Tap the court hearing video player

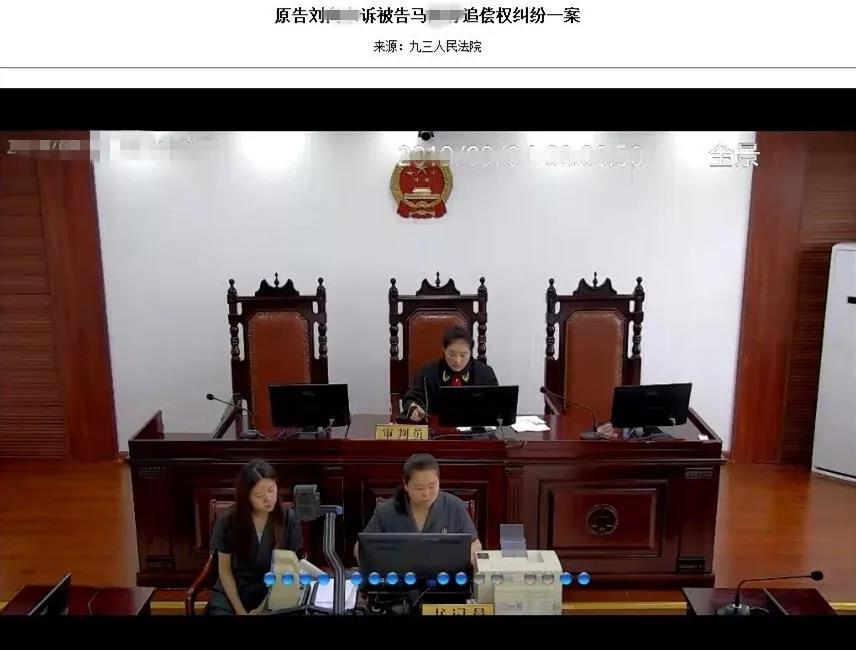[428, 370]
